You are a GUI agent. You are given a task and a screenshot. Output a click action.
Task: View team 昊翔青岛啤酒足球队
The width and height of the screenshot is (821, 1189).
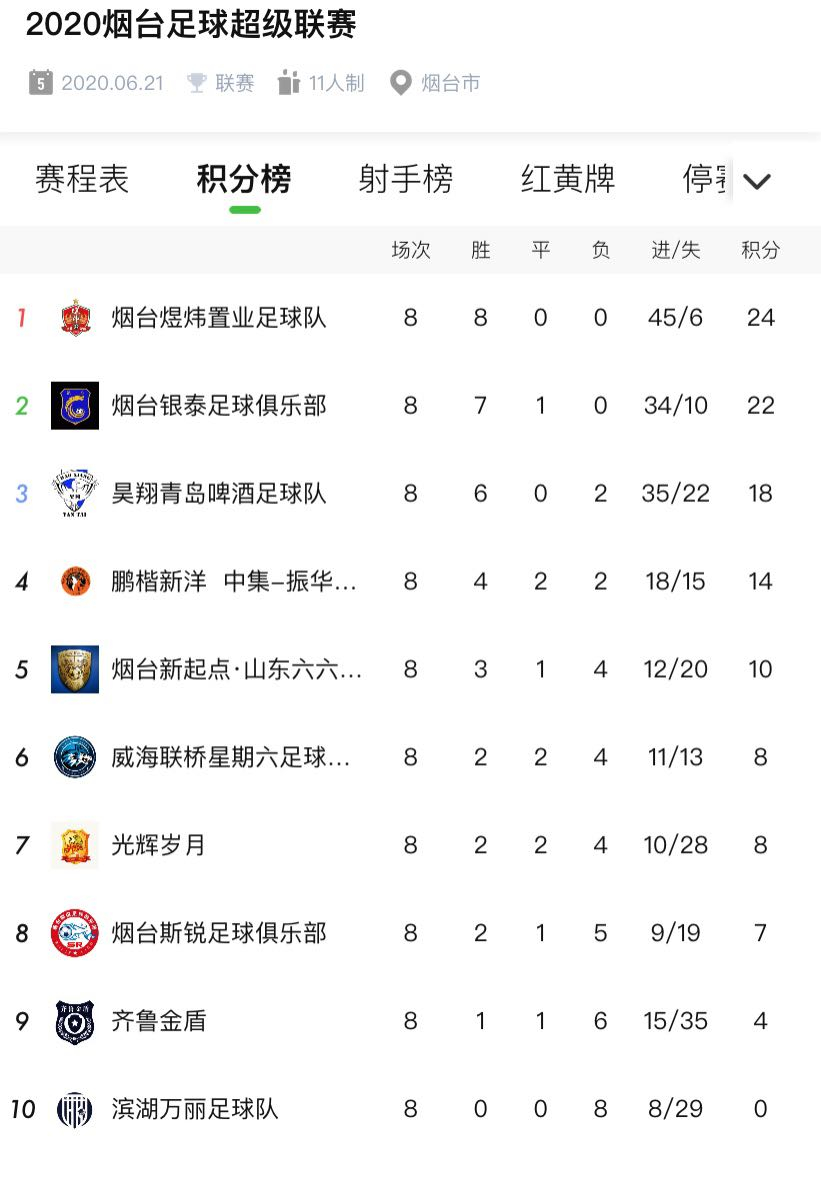coord(219,494)
